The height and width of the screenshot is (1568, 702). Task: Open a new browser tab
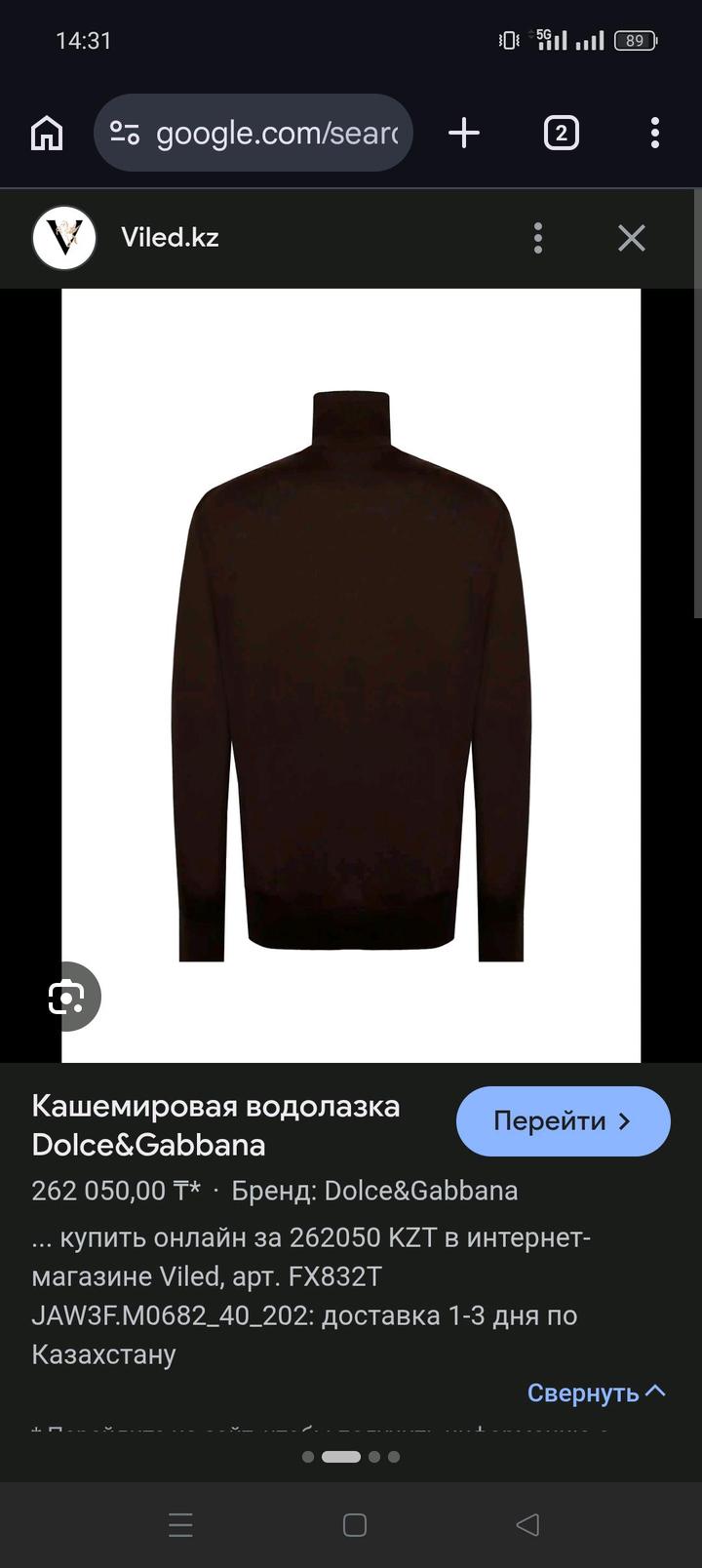pos(464,133)
